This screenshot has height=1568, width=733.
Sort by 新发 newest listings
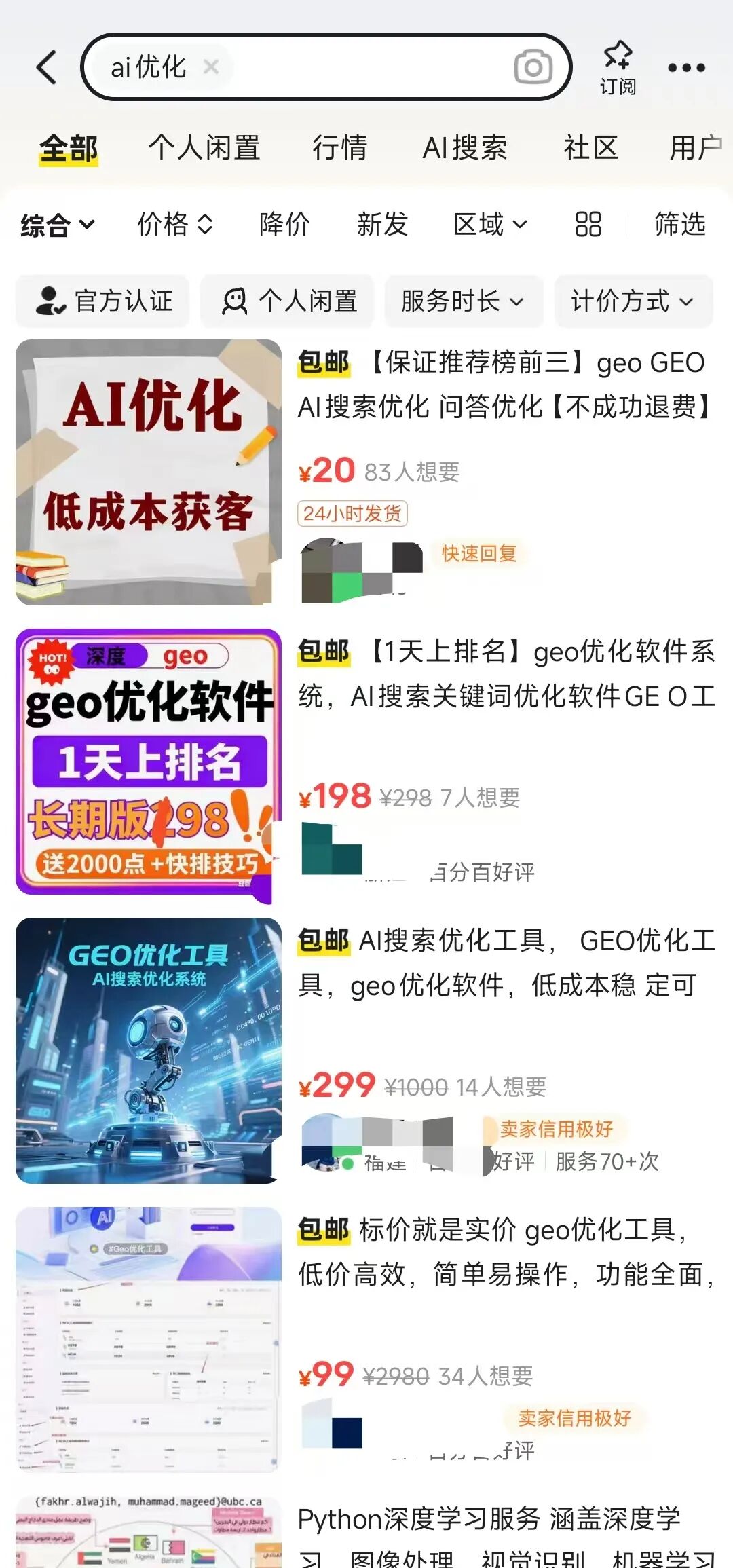382,225
